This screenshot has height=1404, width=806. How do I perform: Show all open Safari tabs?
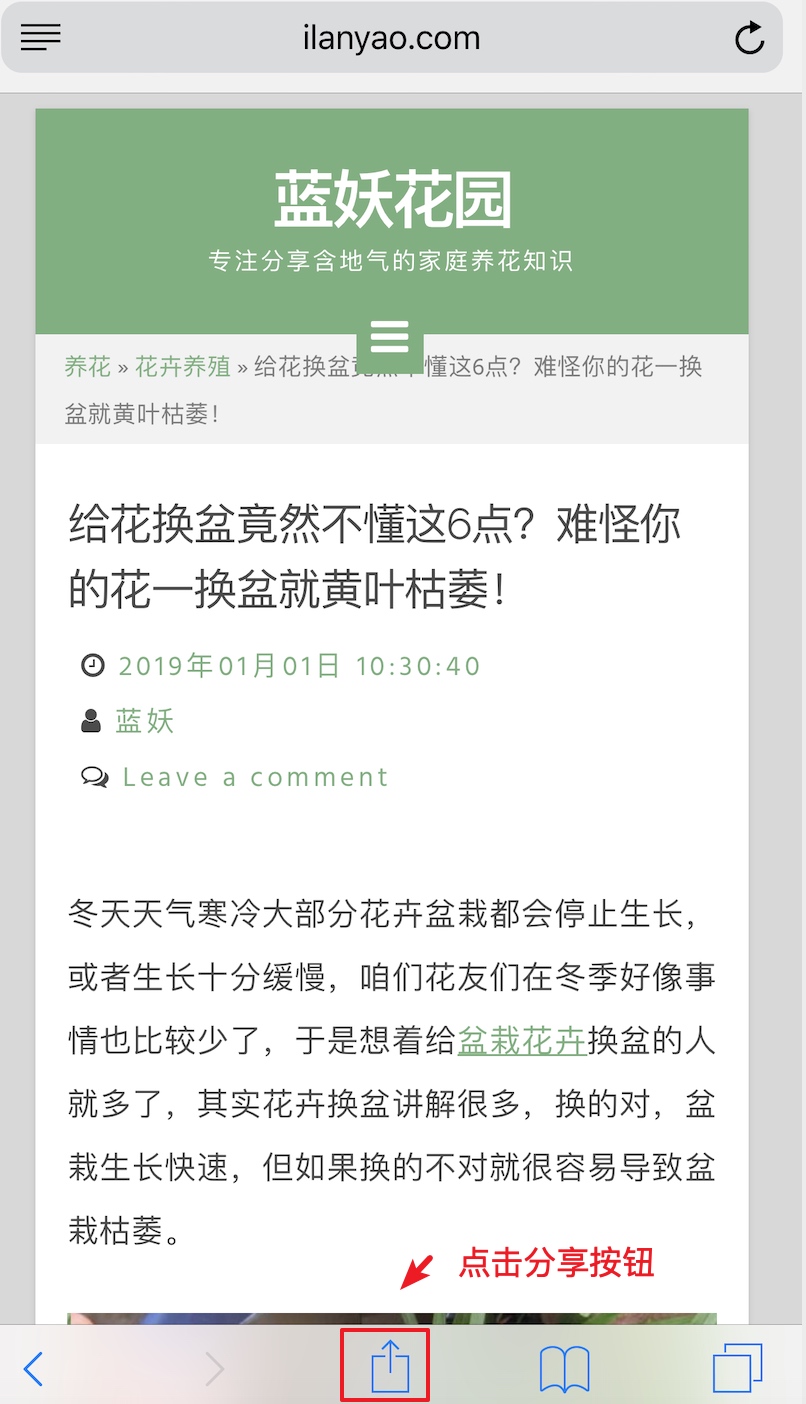pyautogui.click(x=738, y=1368)
